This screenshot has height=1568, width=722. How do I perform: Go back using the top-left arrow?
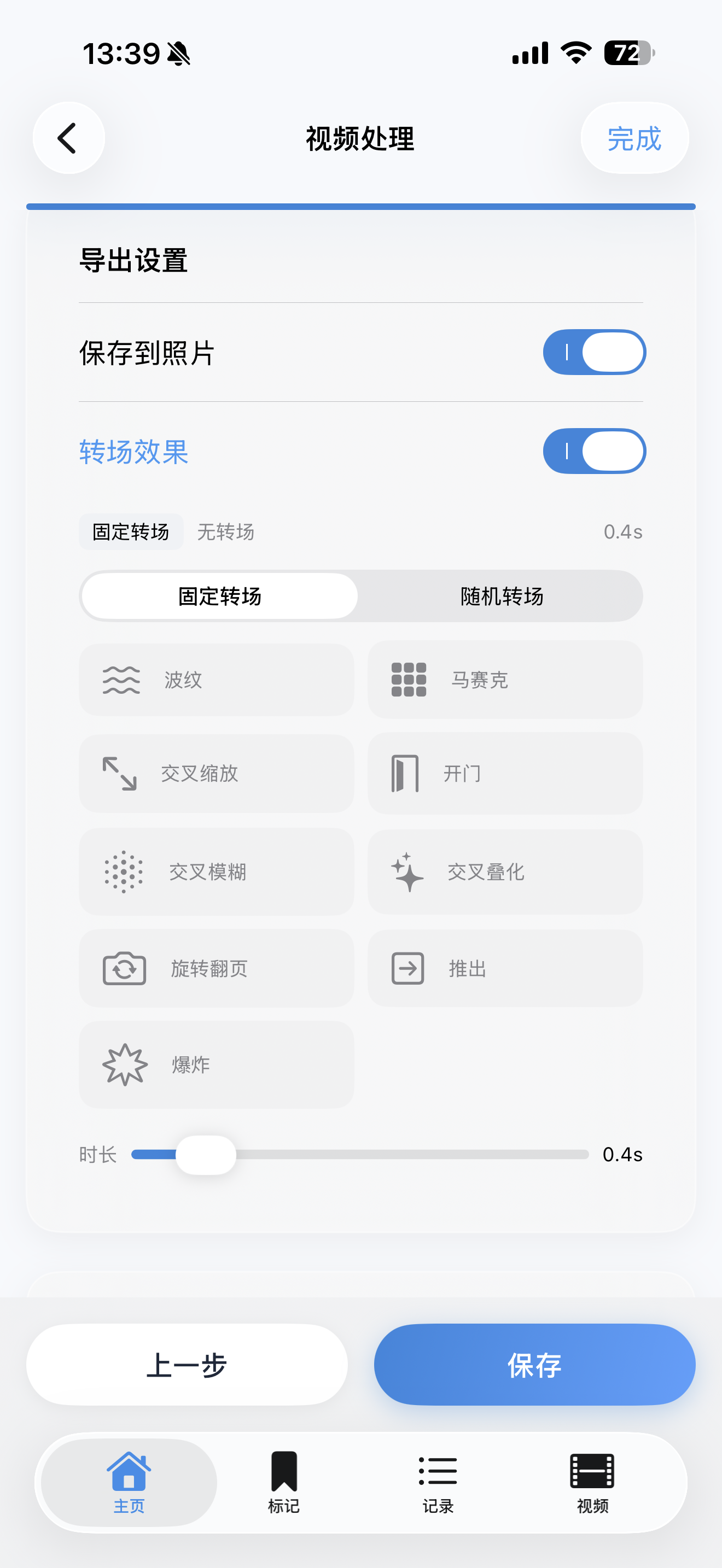point(68,138)
